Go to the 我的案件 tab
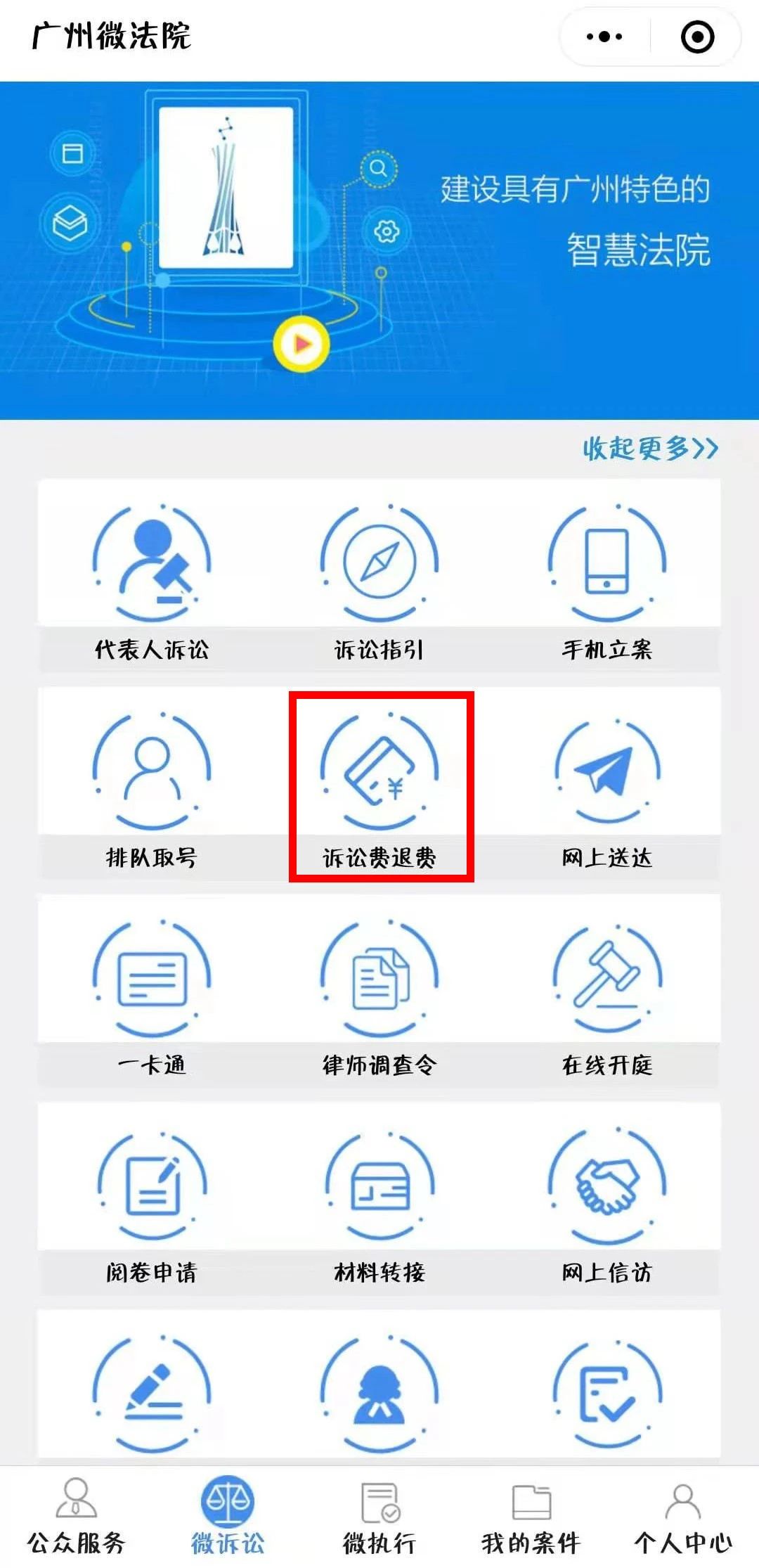This screenshot has width=759, height=1568. (531, 1515)
